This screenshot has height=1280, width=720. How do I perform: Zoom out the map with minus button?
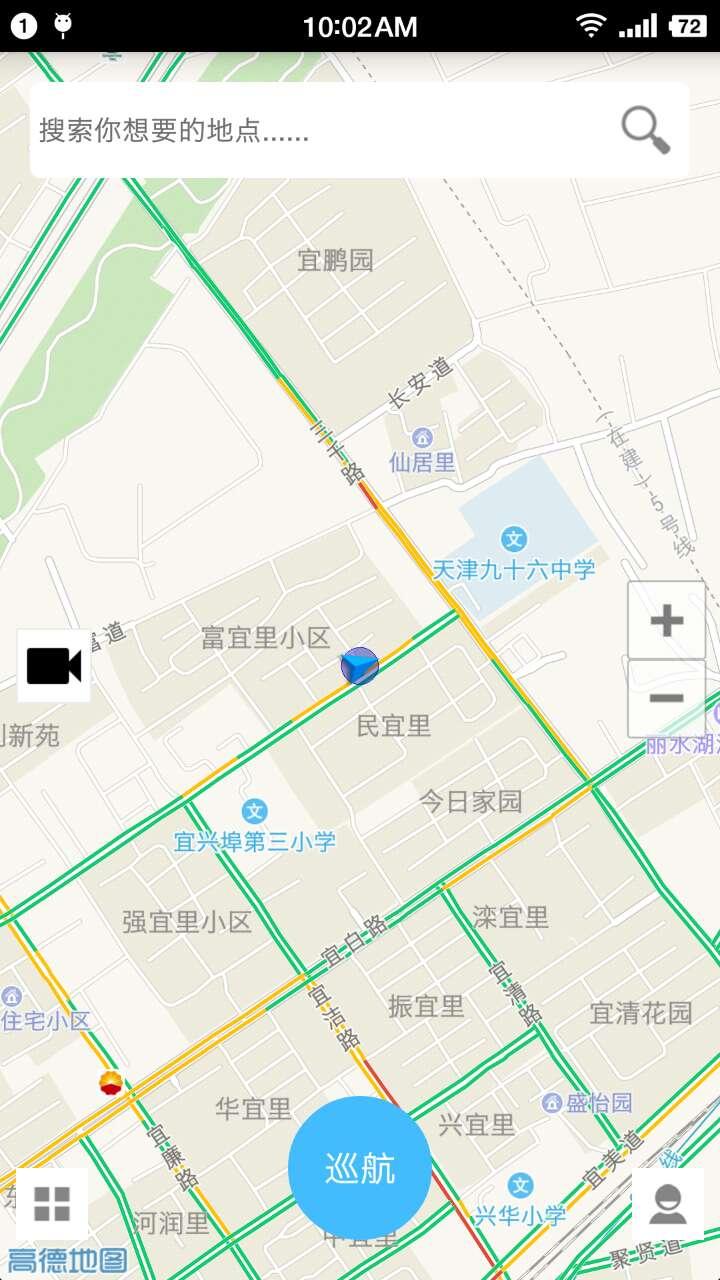coord(666,698)
